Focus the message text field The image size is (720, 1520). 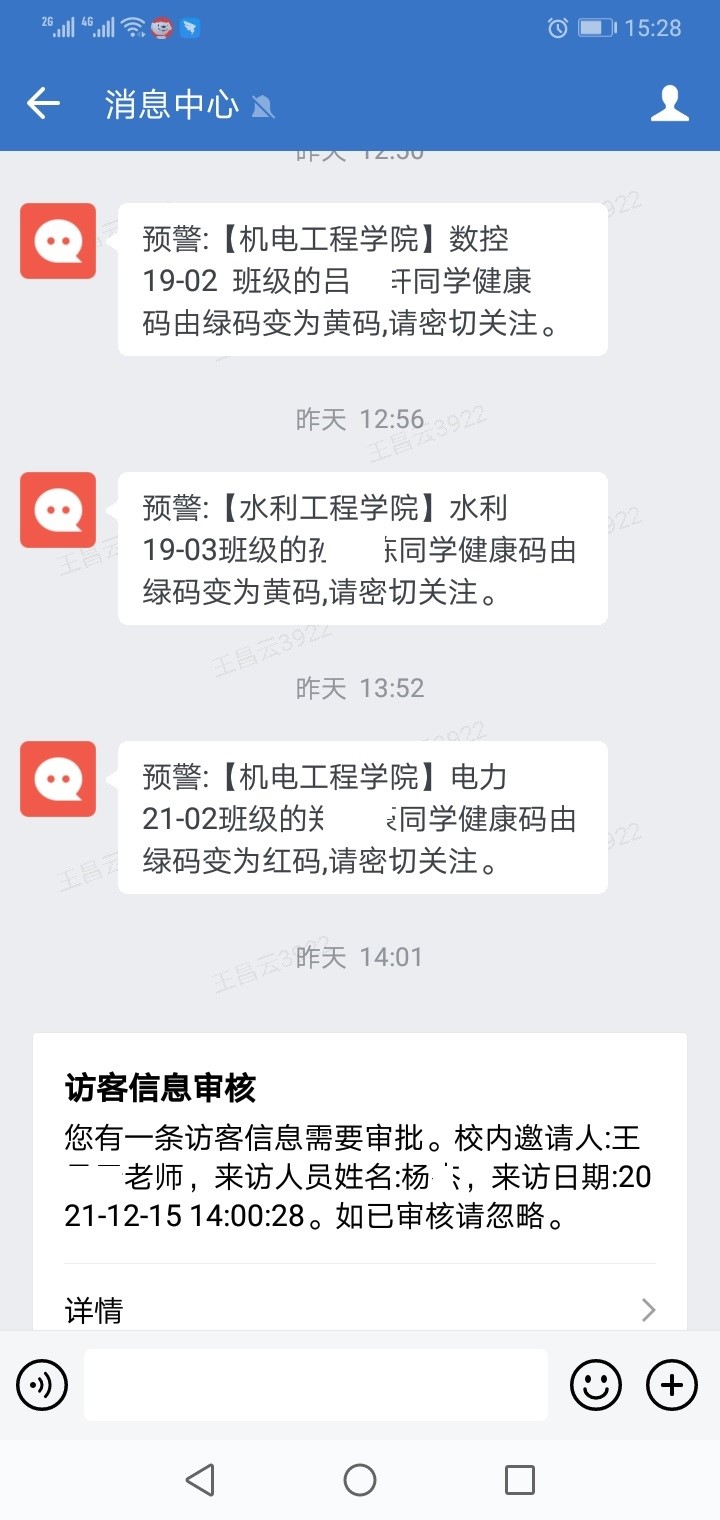pos(316,1385)
